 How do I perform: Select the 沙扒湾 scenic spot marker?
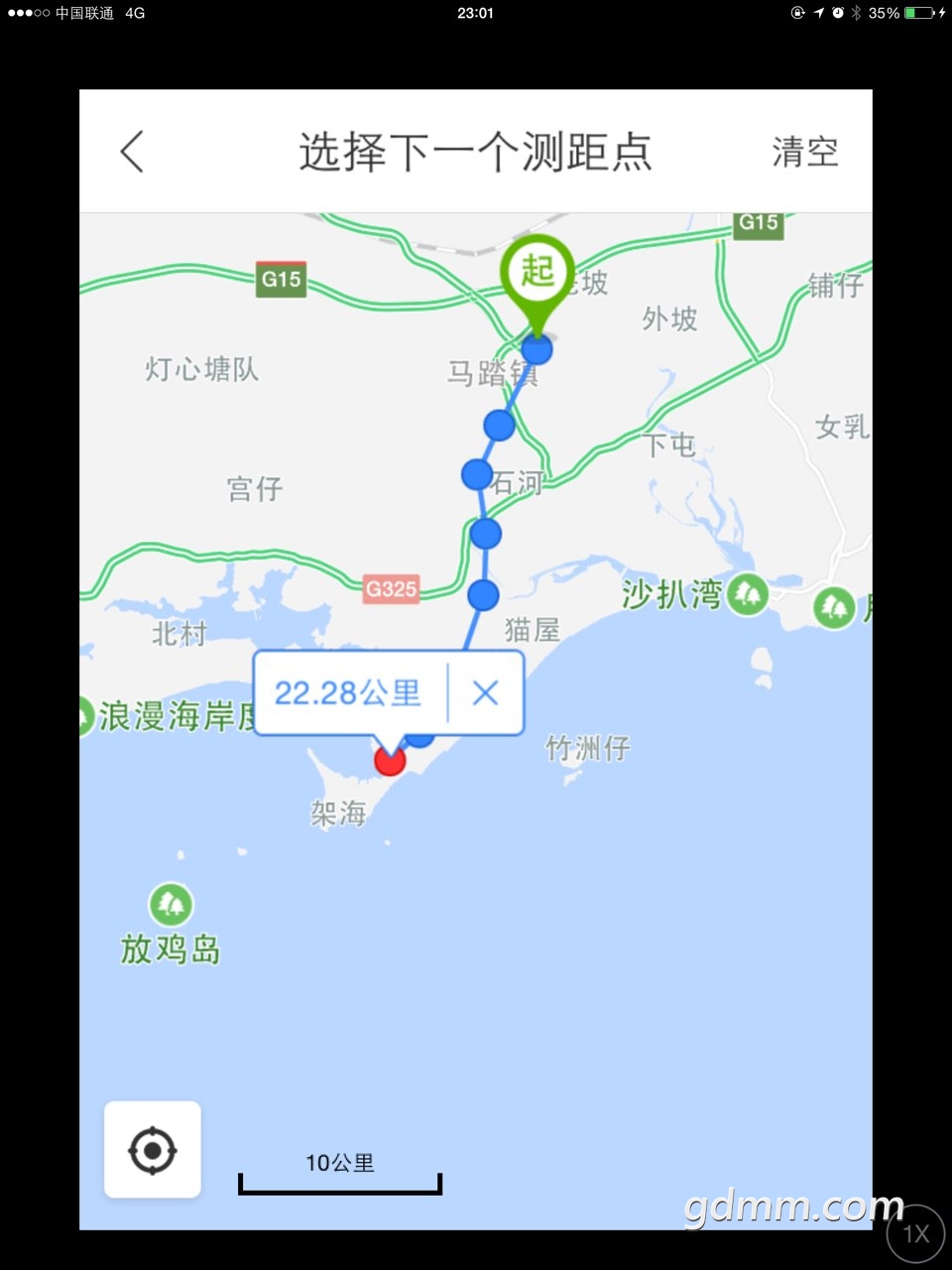point(747,594)
